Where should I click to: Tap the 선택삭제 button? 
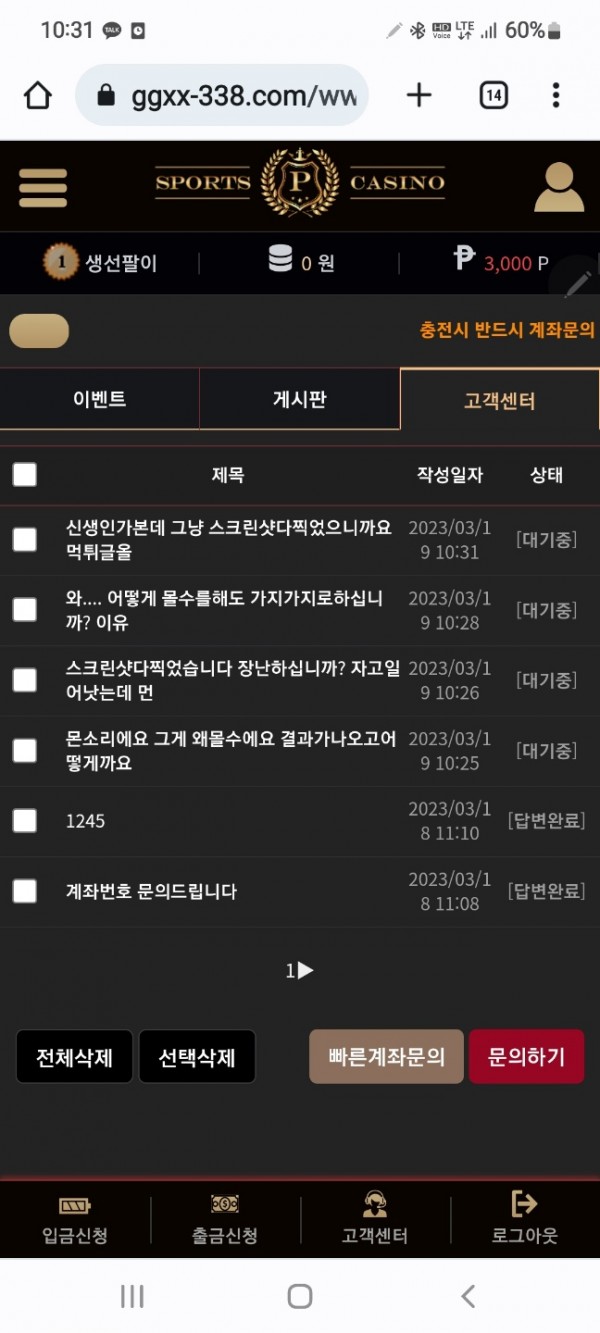coord(197,1057)
